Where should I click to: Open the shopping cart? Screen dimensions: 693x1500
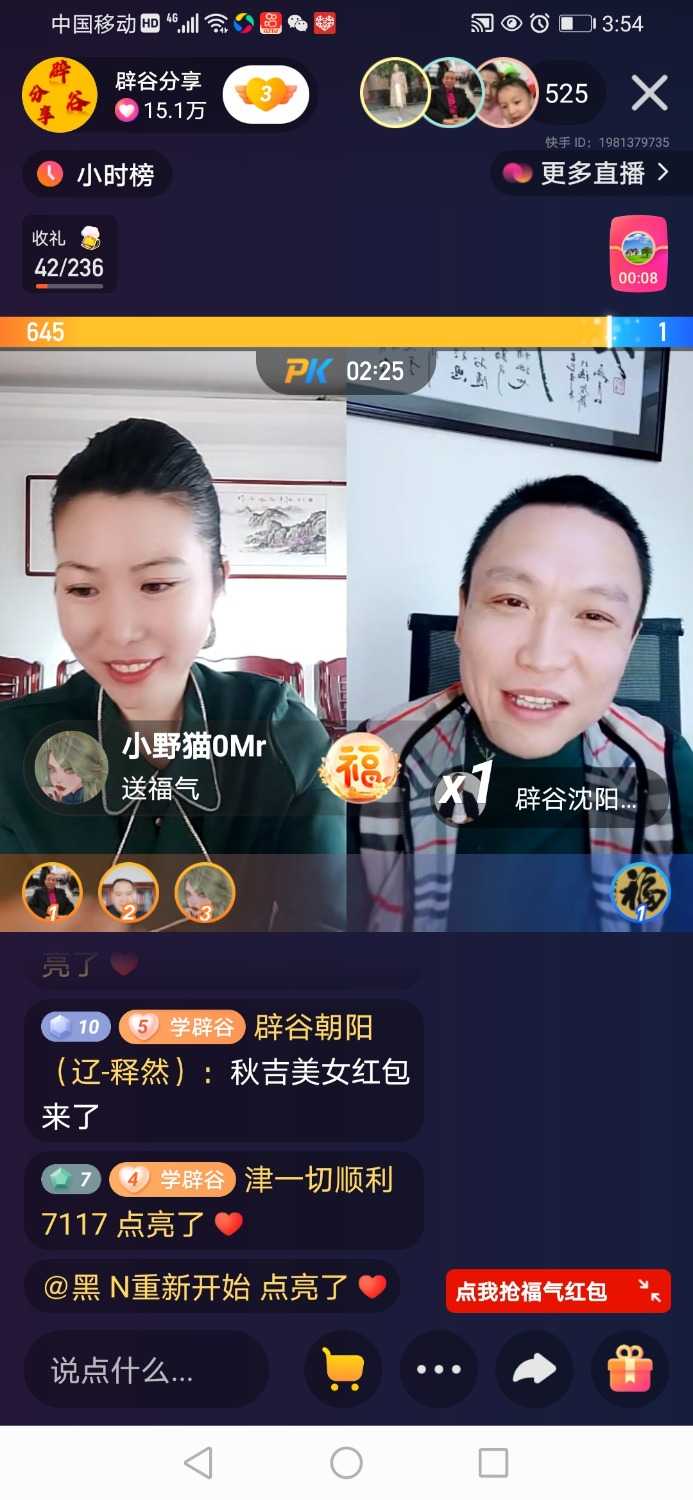pyautogui.click(x=343, y=1370)
